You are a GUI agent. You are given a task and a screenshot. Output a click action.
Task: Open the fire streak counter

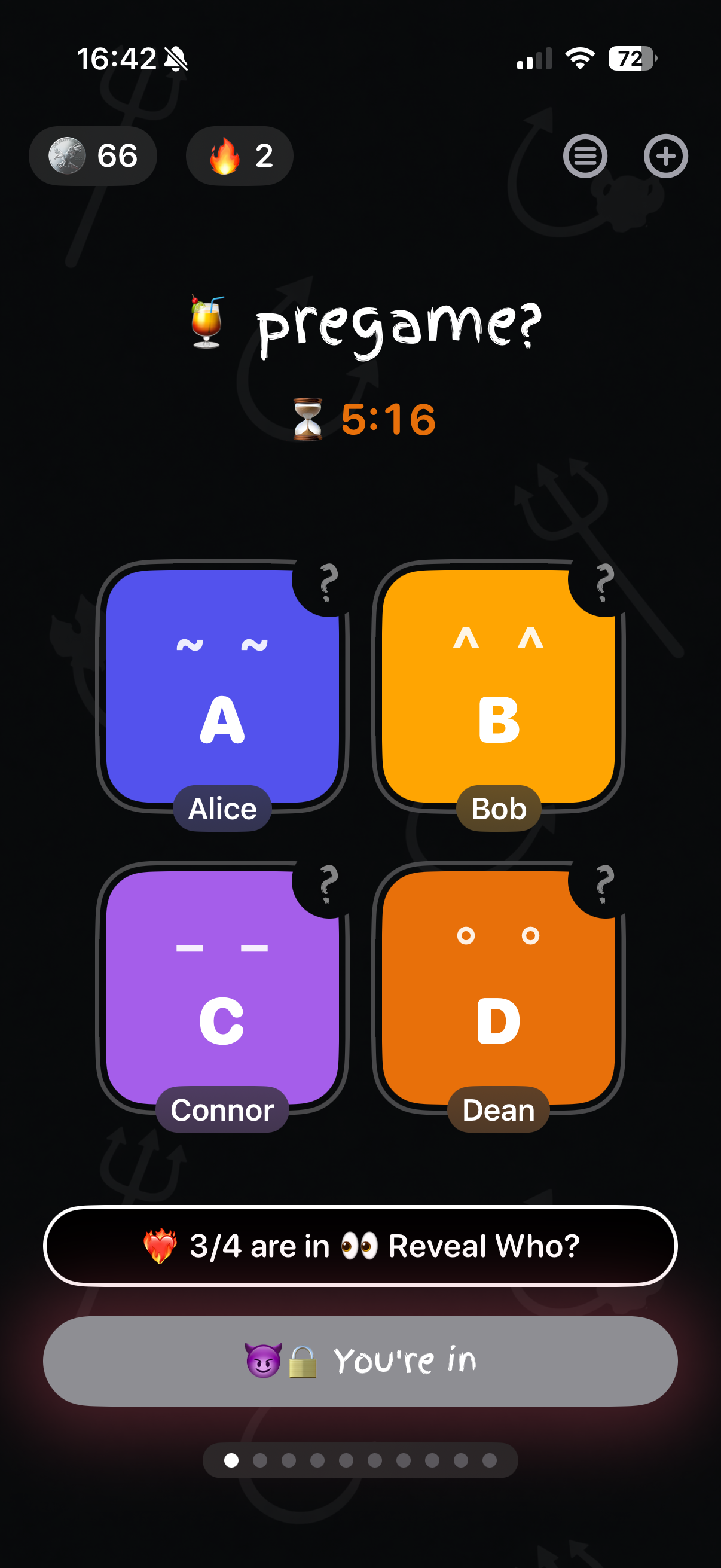239,156
